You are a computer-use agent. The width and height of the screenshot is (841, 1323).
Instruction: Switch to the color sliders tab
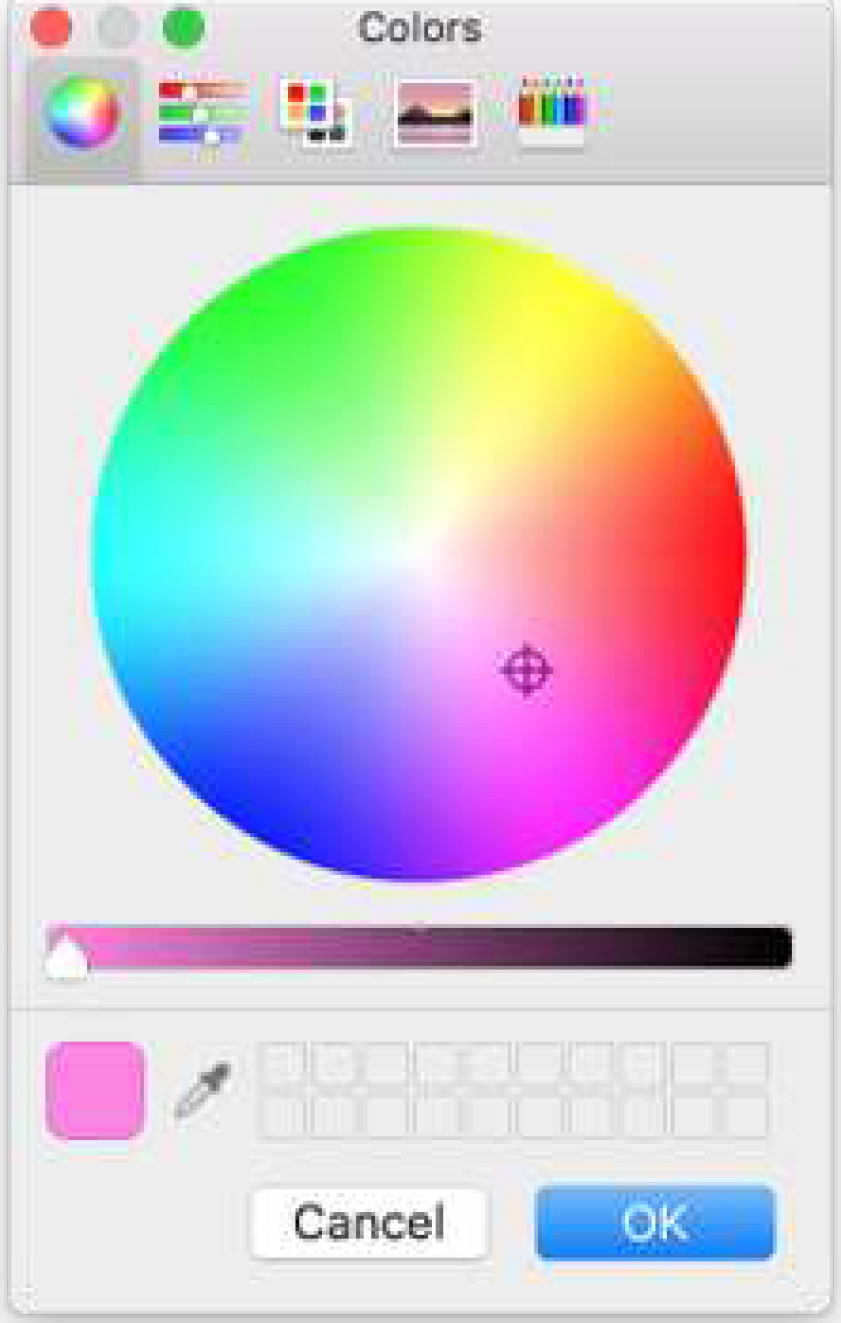click(203, 112)
